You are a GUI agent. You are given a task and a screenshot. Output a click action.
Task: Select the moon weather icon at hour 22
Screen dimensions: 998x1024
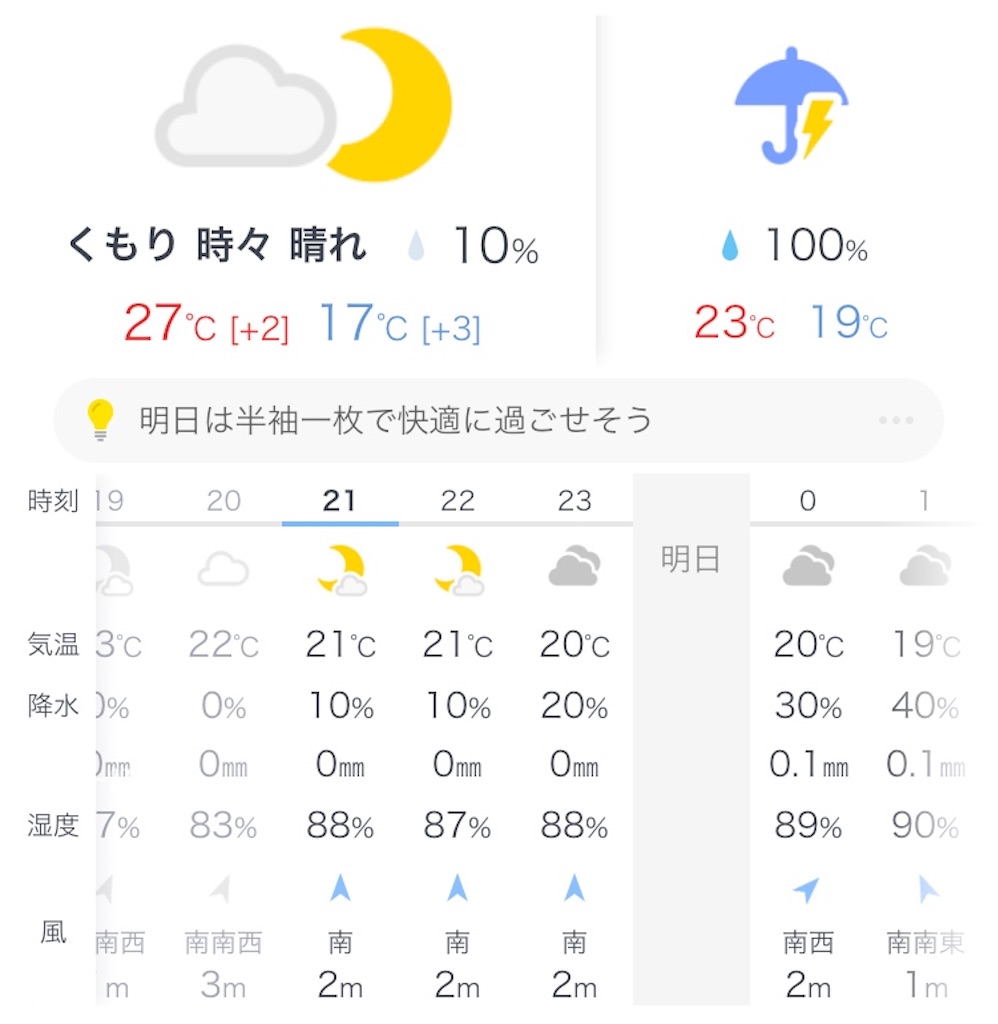click(x=457, y=570)
